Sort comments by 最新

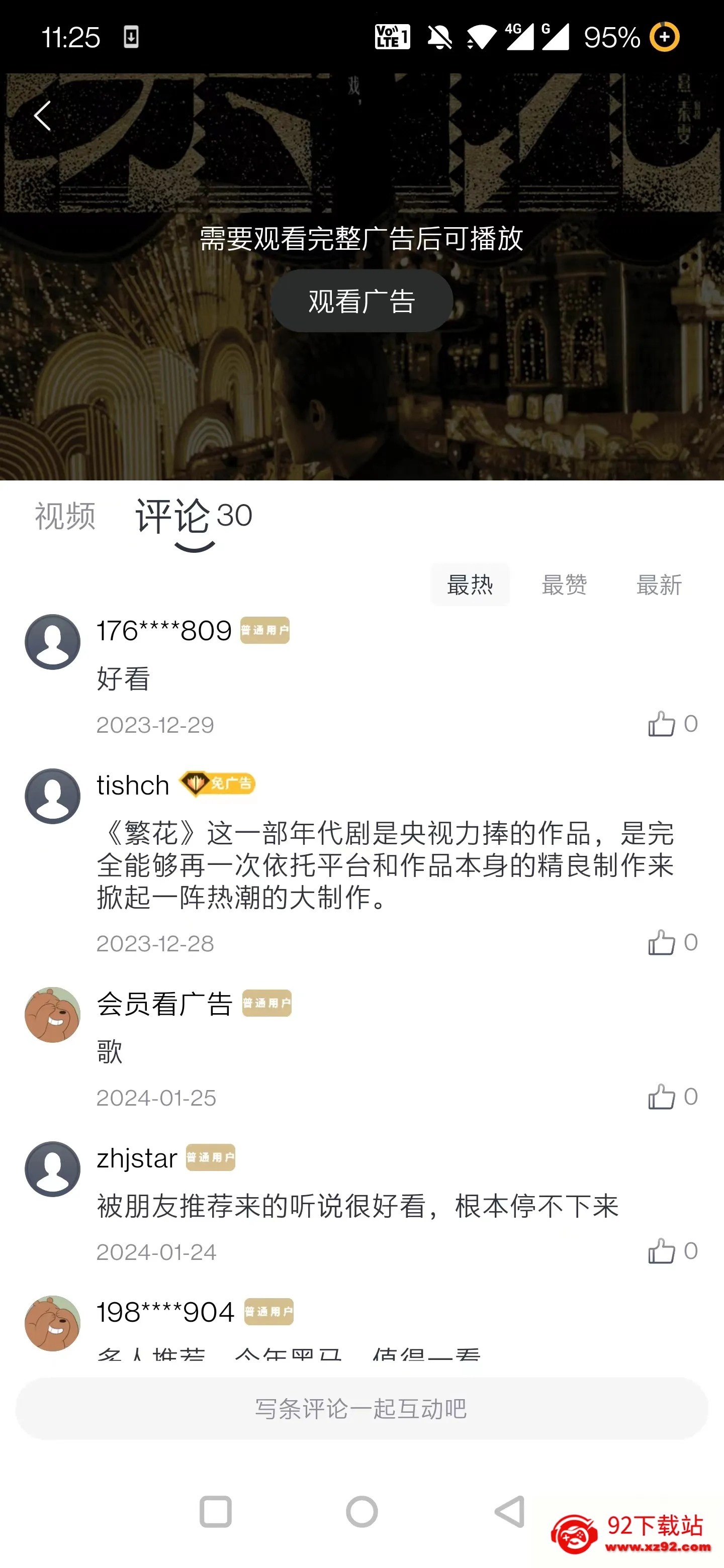click(x=659, y=585)
